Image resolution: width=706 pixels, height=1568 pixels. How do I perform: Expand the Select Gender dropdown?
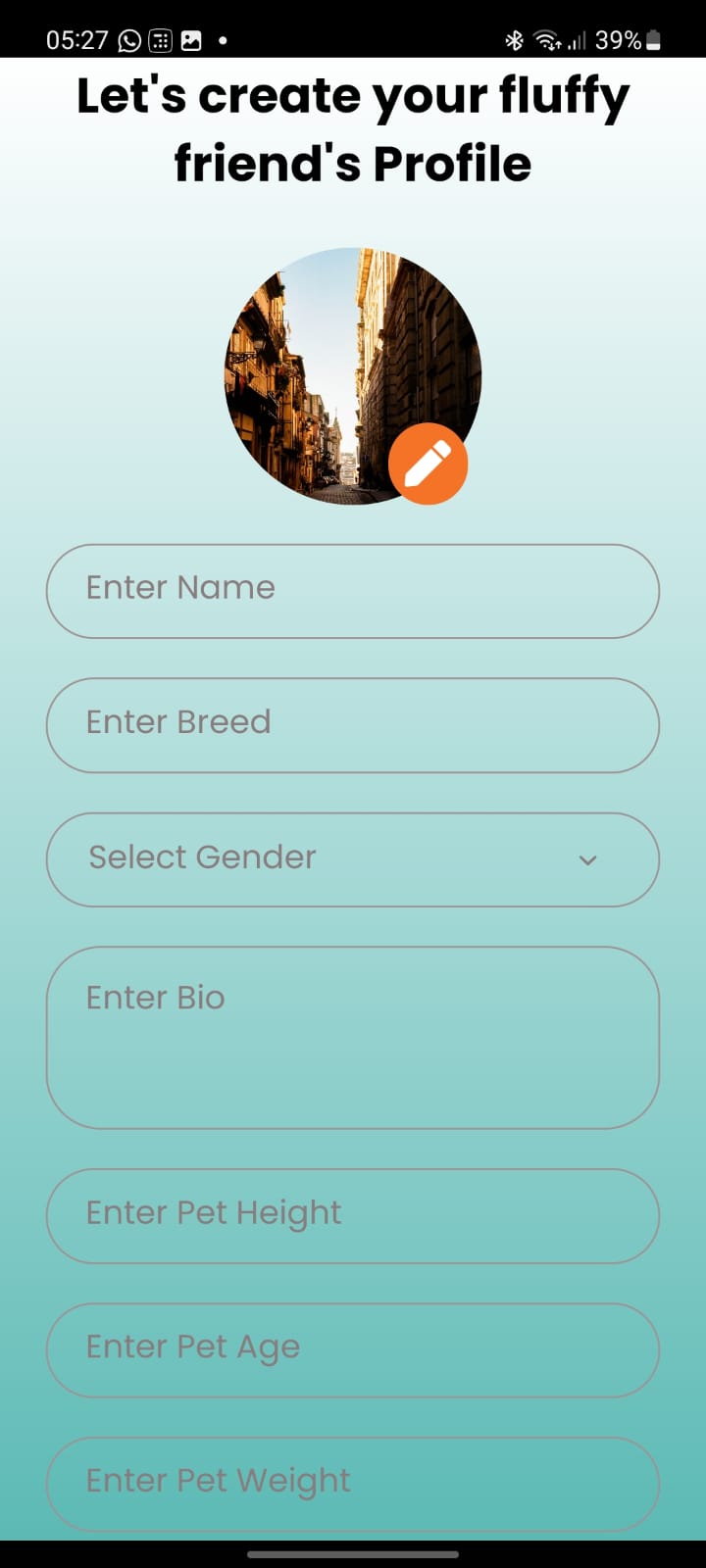click(x=353, y=859)
